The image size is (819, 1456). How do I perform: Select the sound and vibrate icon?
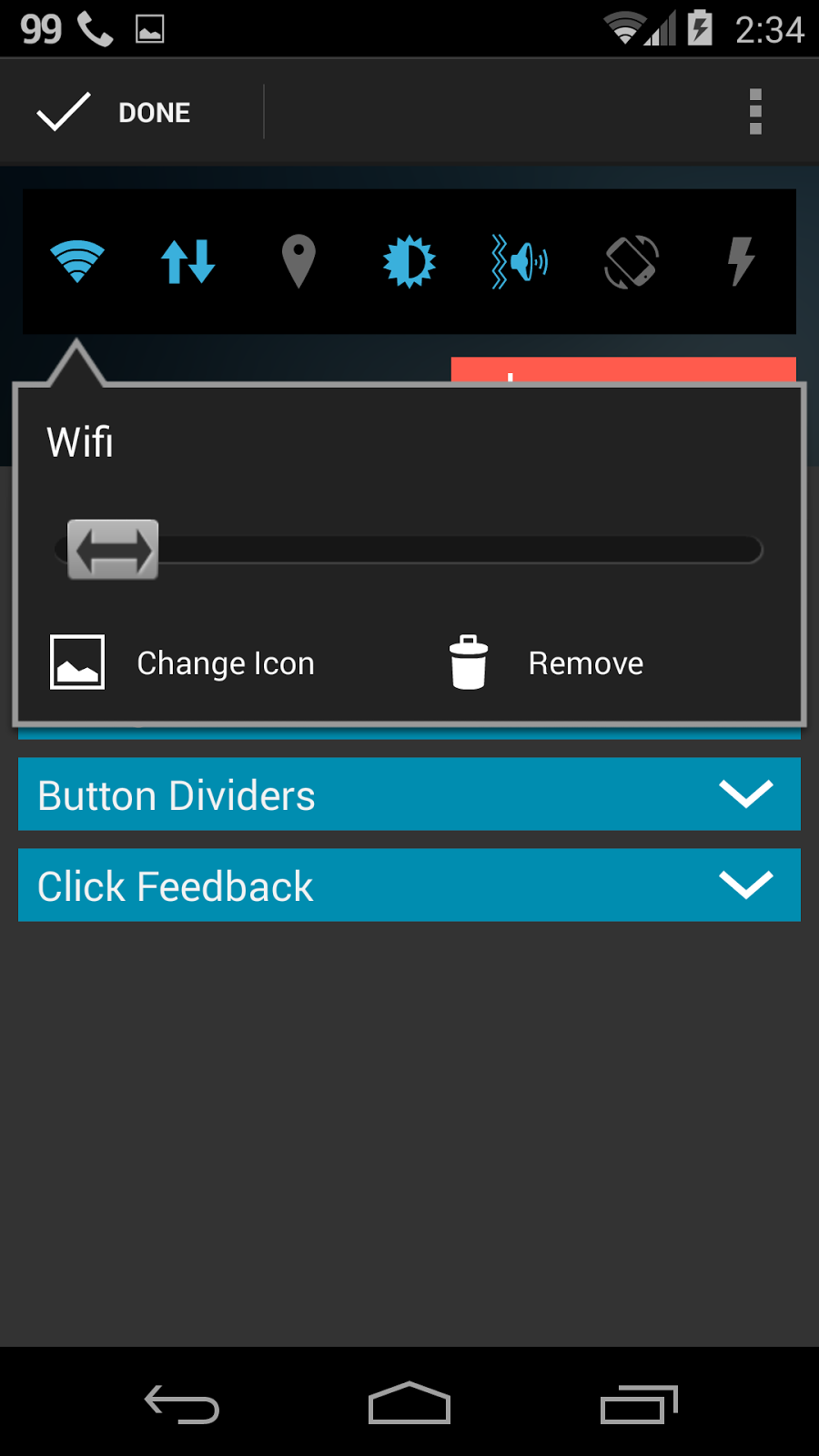coord(520,262)
